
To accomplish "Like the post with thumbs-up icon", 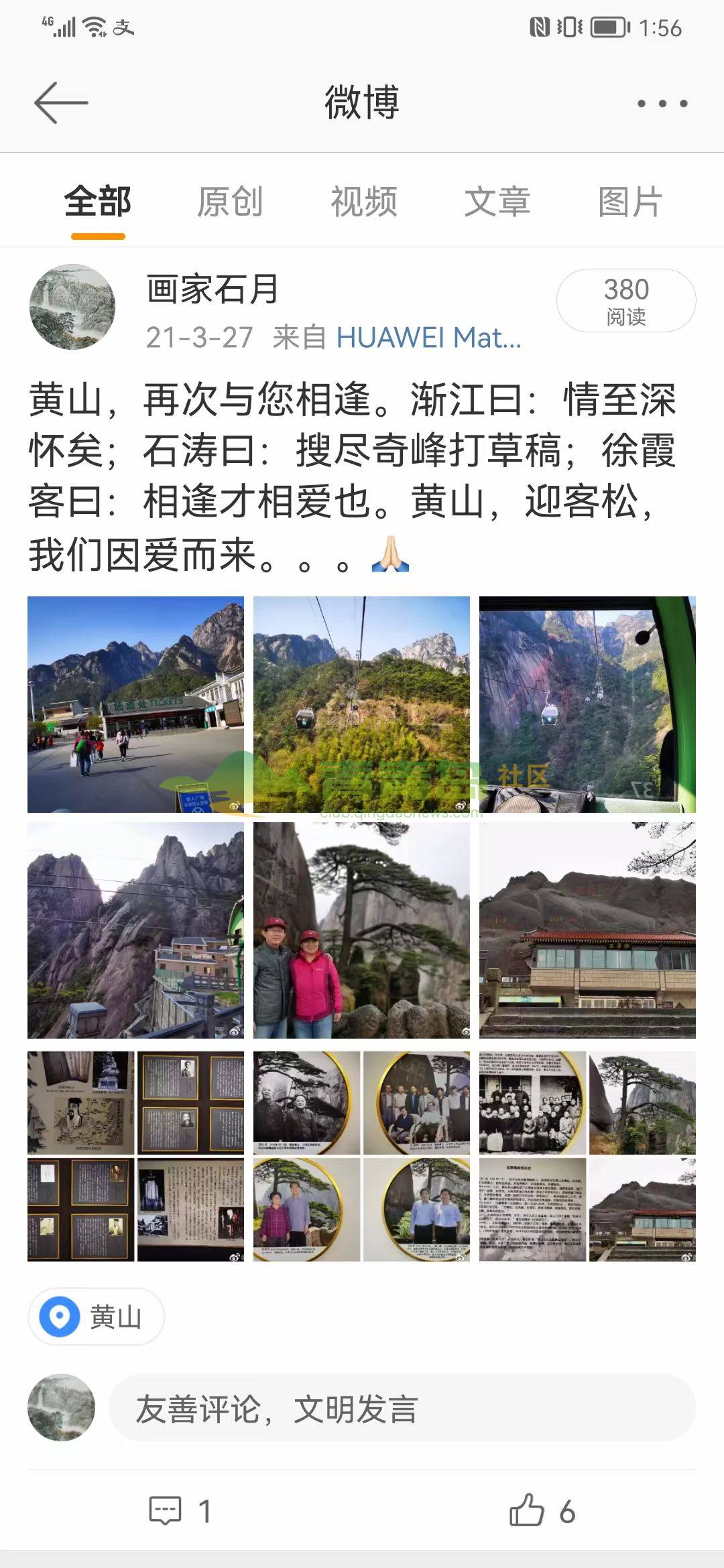I will click(x=527, y=1510).
